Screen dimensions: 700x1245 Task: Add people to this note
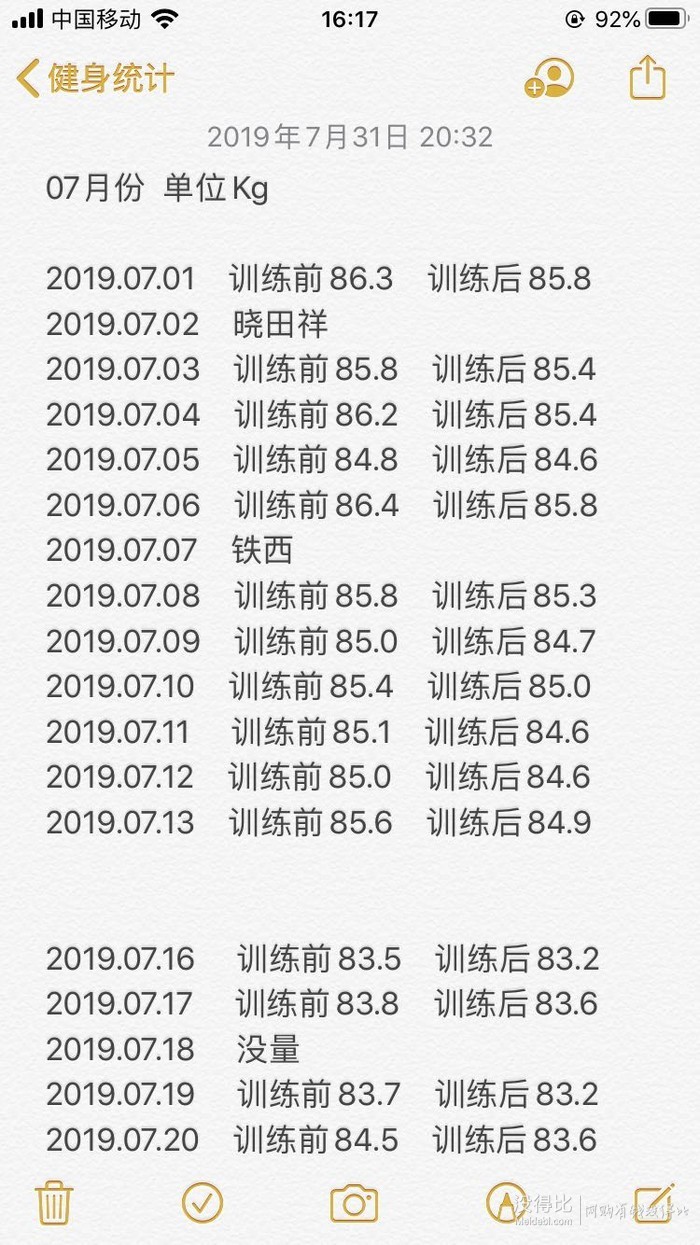[549, 78]
